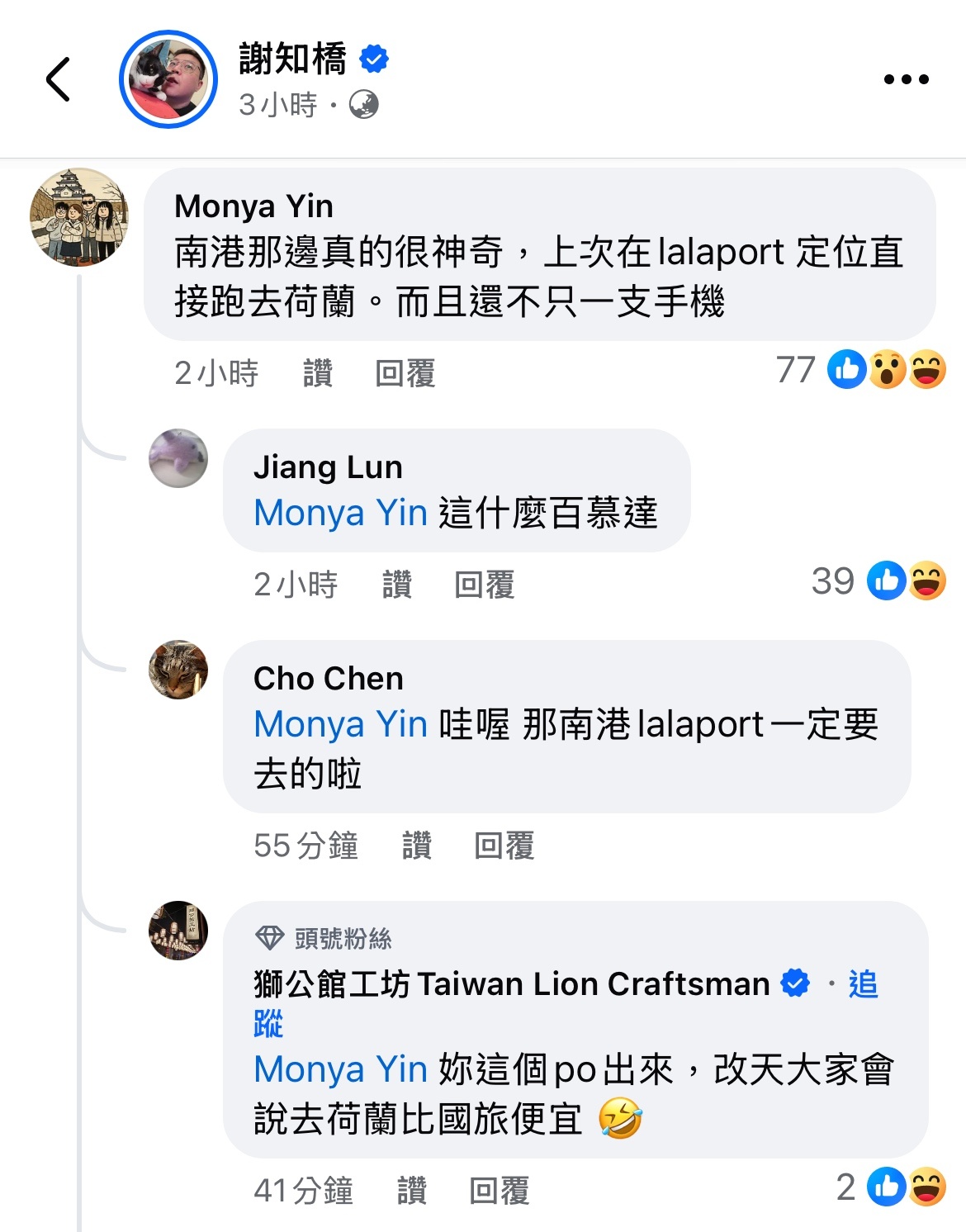Image resolution: width=966 pixels, height=1232 pixels.
Task: Like Jiang Lun's reply
Action: [x=396, y=585]
